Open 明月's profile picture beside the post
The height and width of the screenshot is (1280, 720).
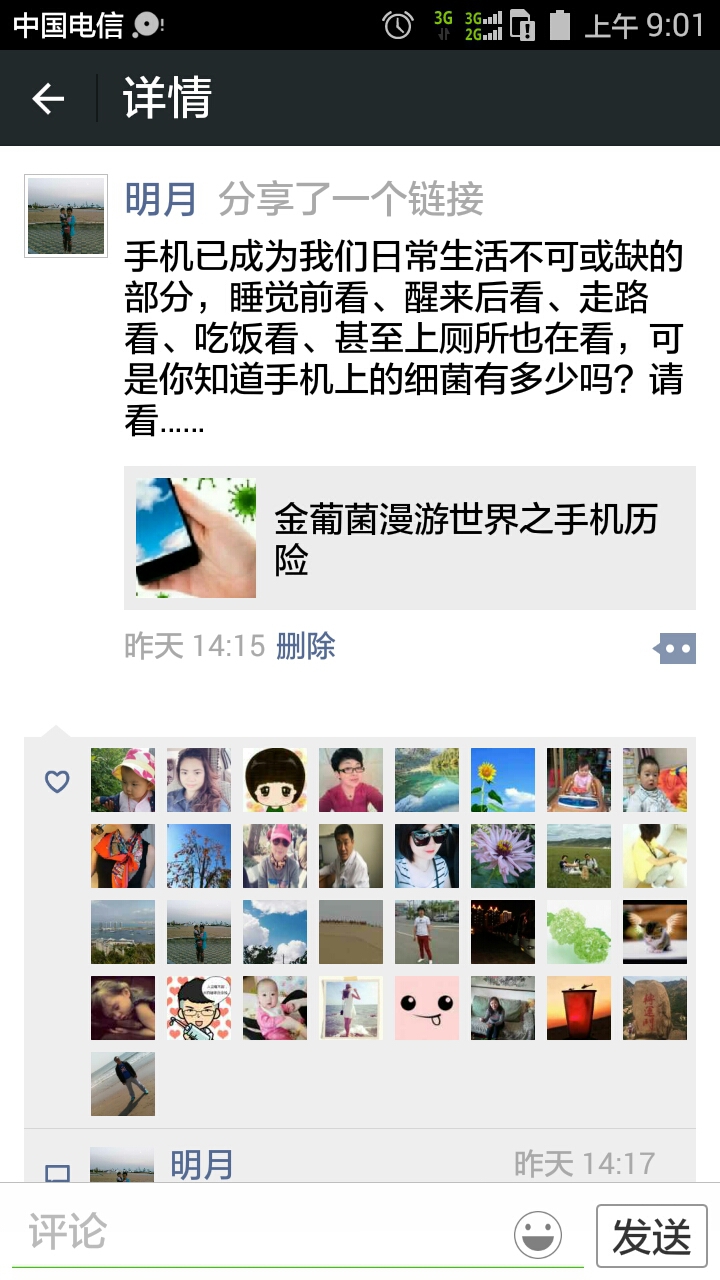pyautogui.click(x=66, y=216)
